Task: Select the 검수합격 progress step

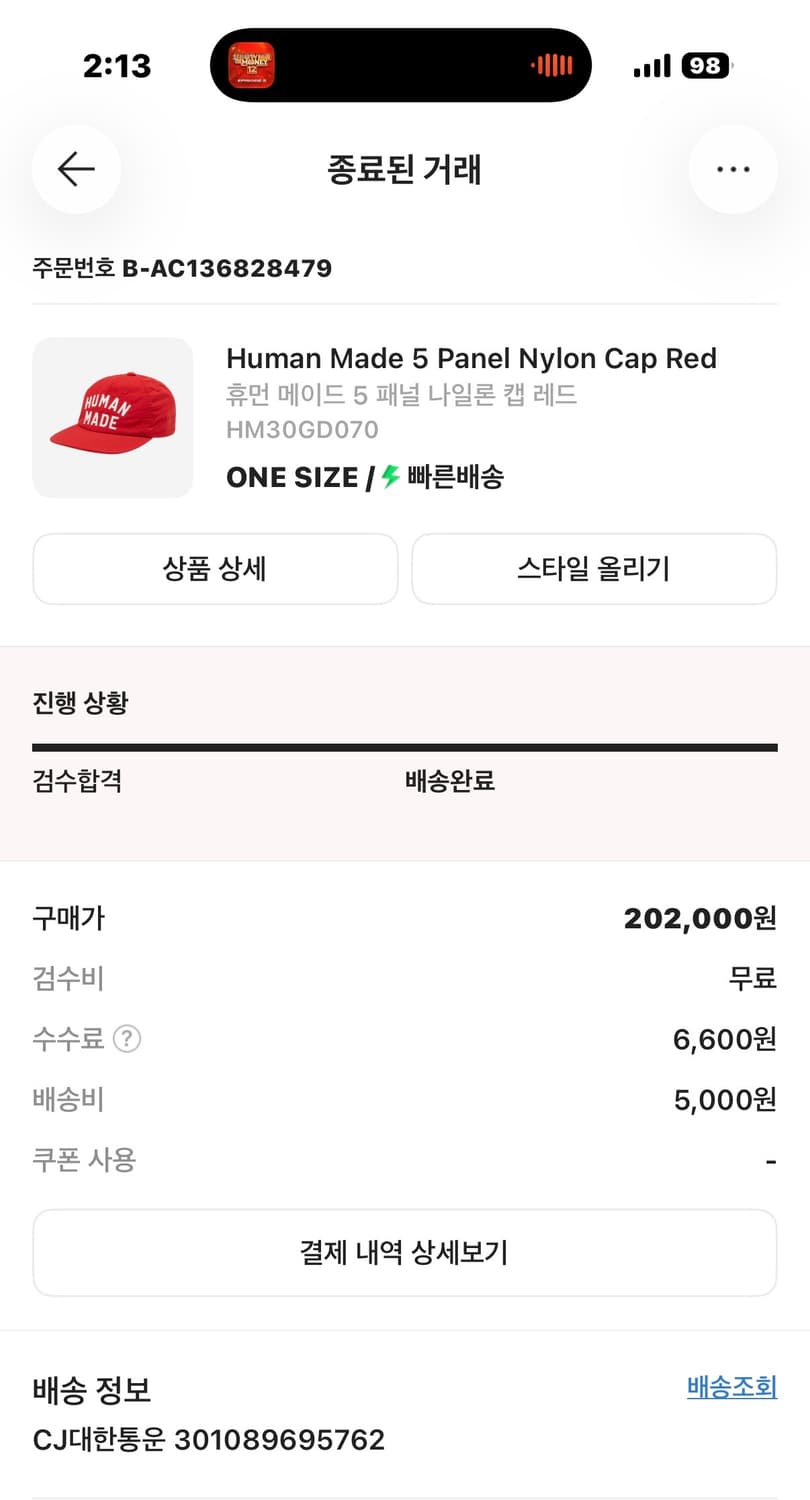Action: (x=76, y=782)
